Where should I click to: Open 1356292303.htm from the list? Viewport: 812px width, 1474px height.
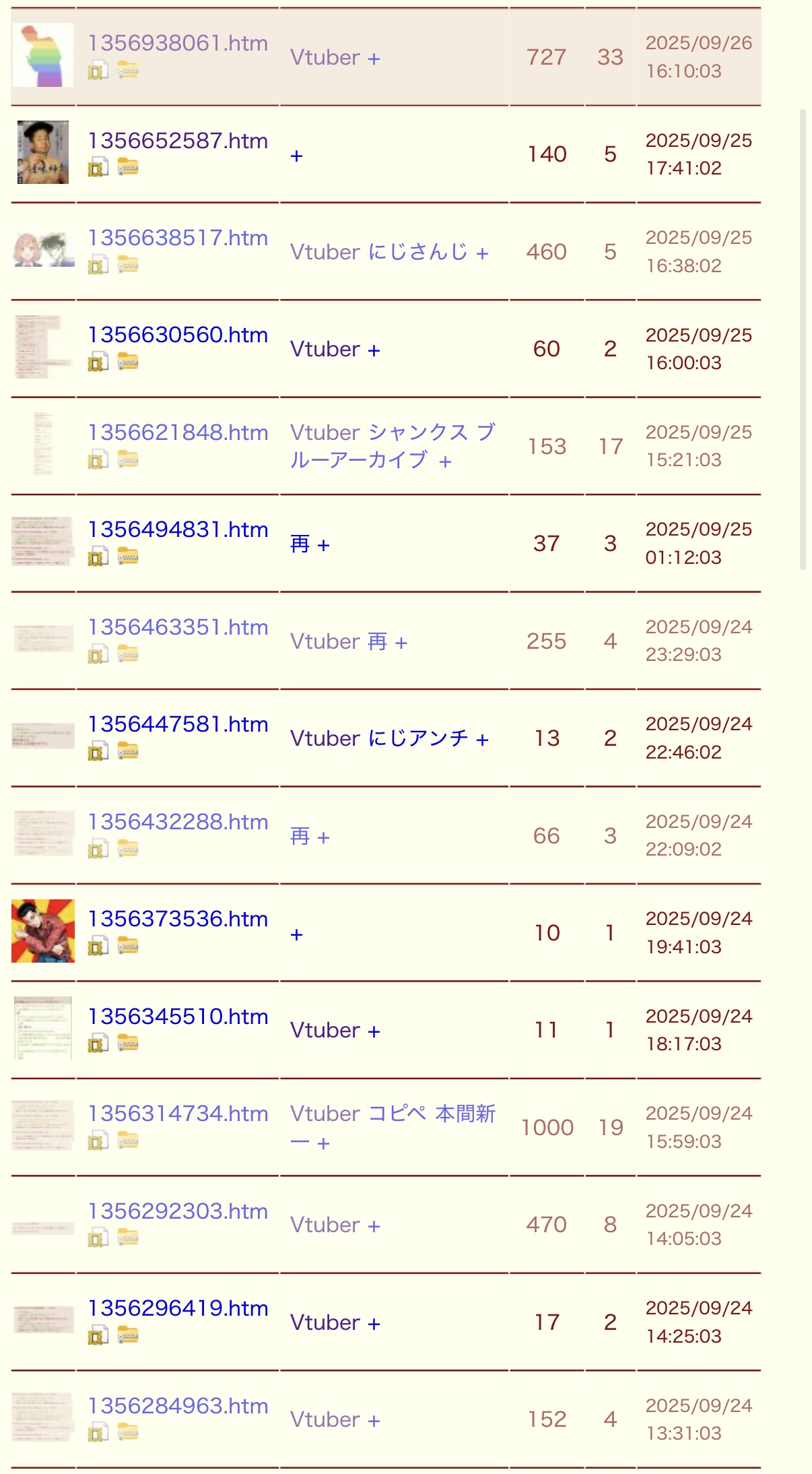coord(178,1211)
